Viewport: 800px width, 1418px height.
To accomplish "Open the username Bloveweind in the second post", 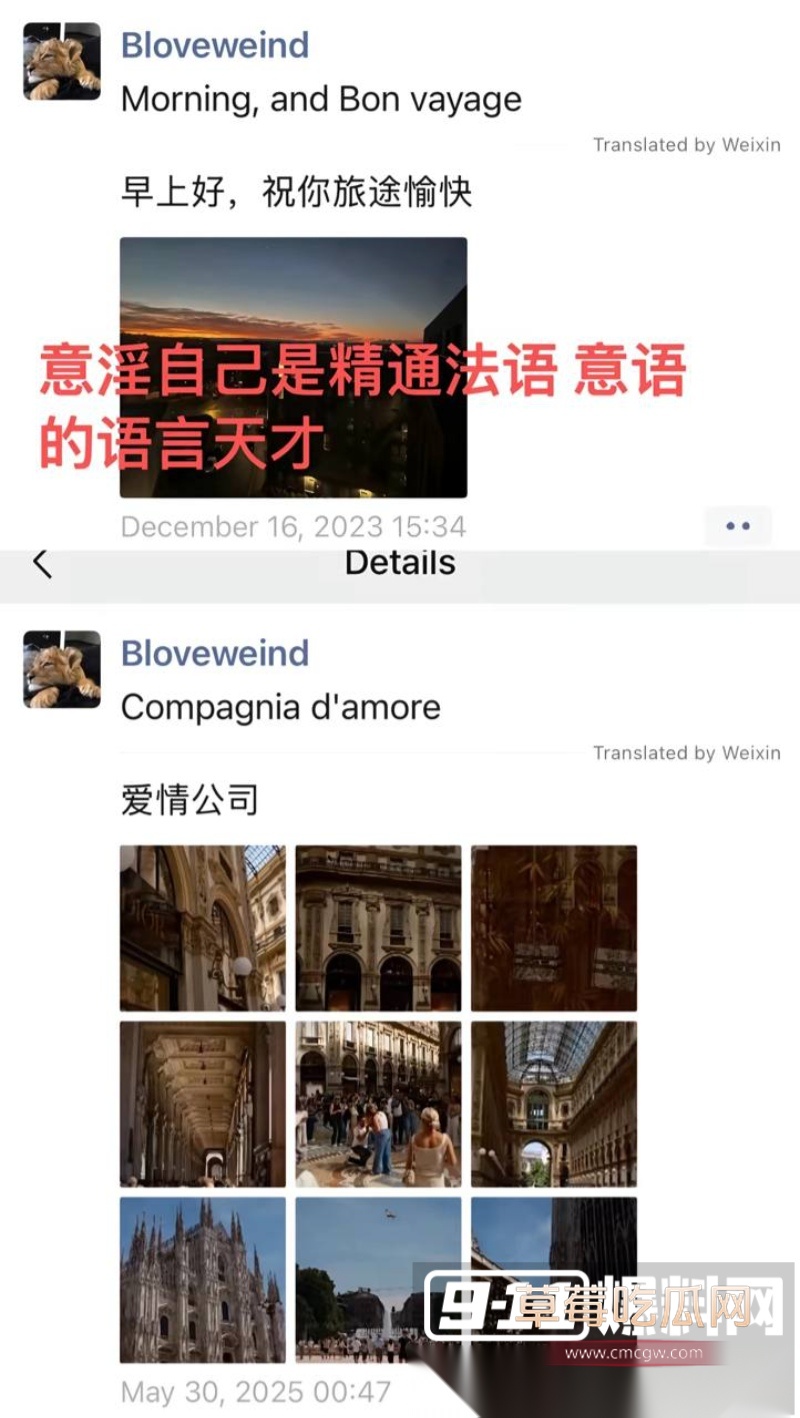I will coord(214,653).
